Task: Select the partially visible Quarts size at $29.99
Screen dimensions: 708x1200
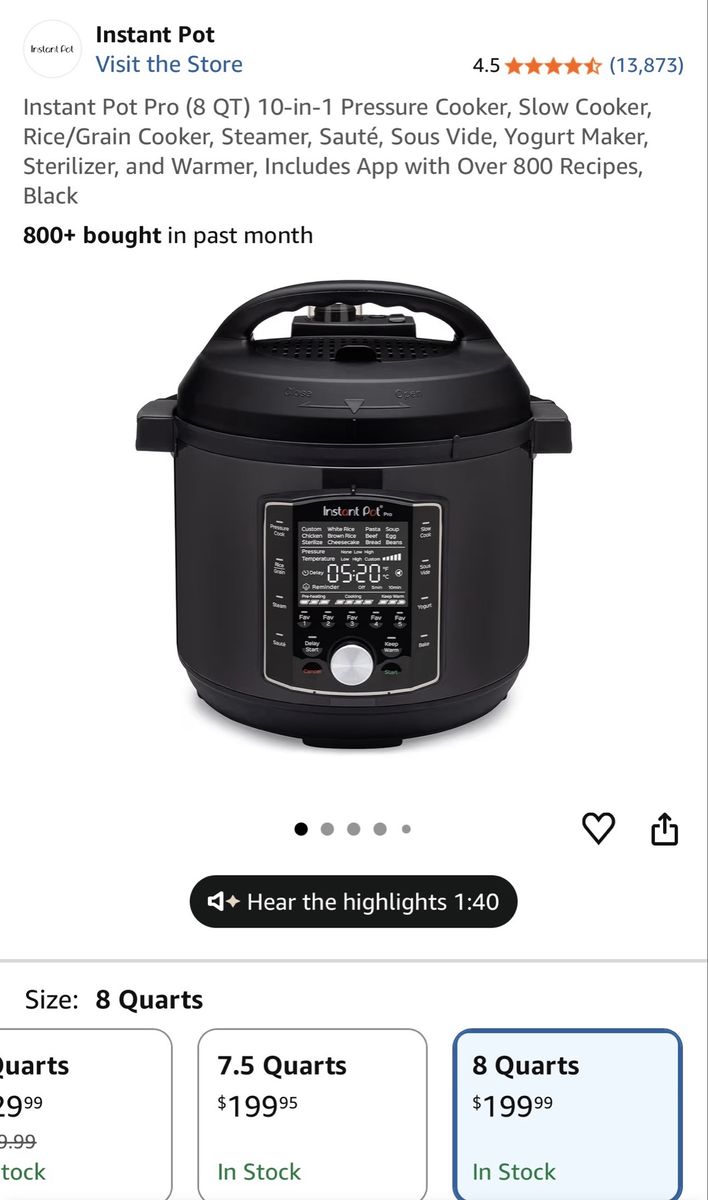Action: [x=80, y=1113]
